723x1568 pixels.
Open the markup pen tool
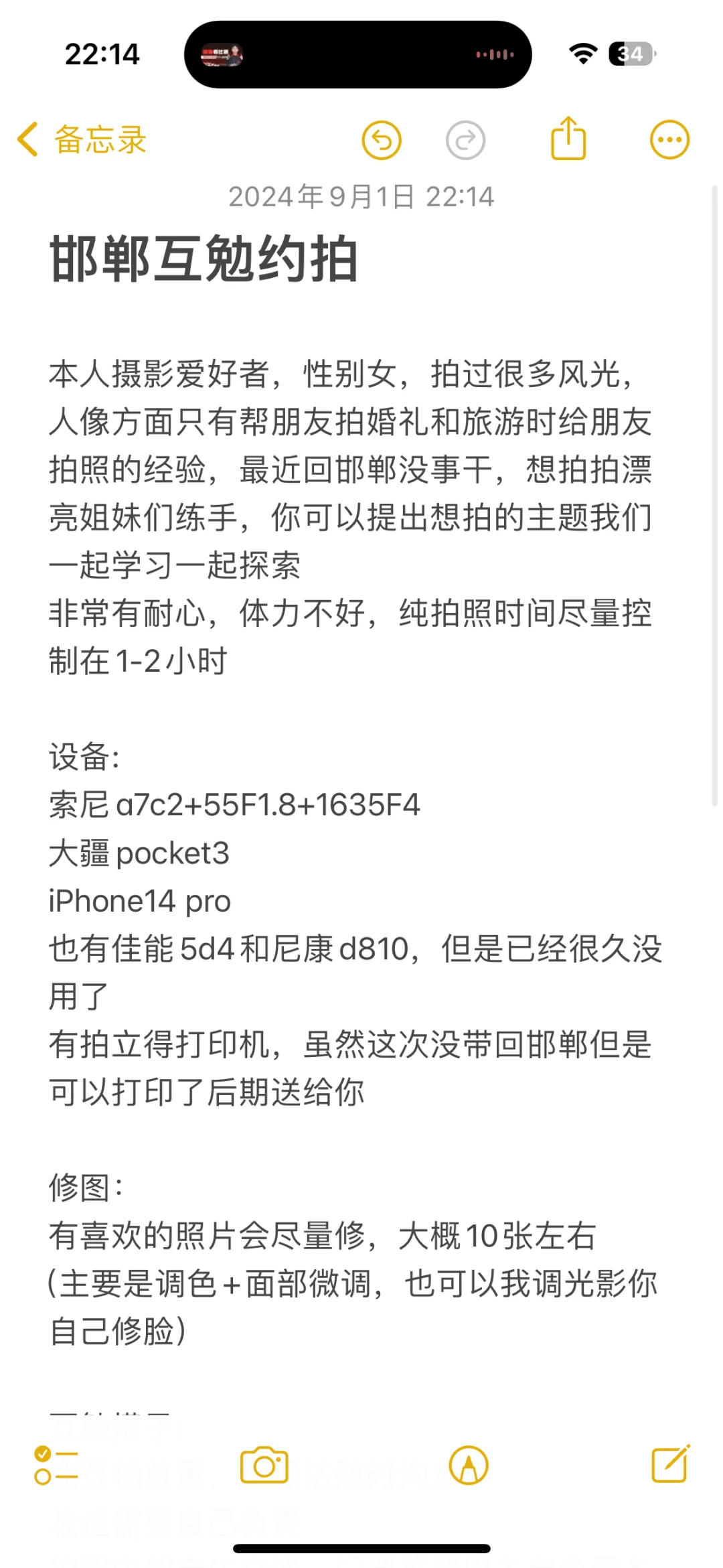pyautogui.click(x=469, y=1465)
